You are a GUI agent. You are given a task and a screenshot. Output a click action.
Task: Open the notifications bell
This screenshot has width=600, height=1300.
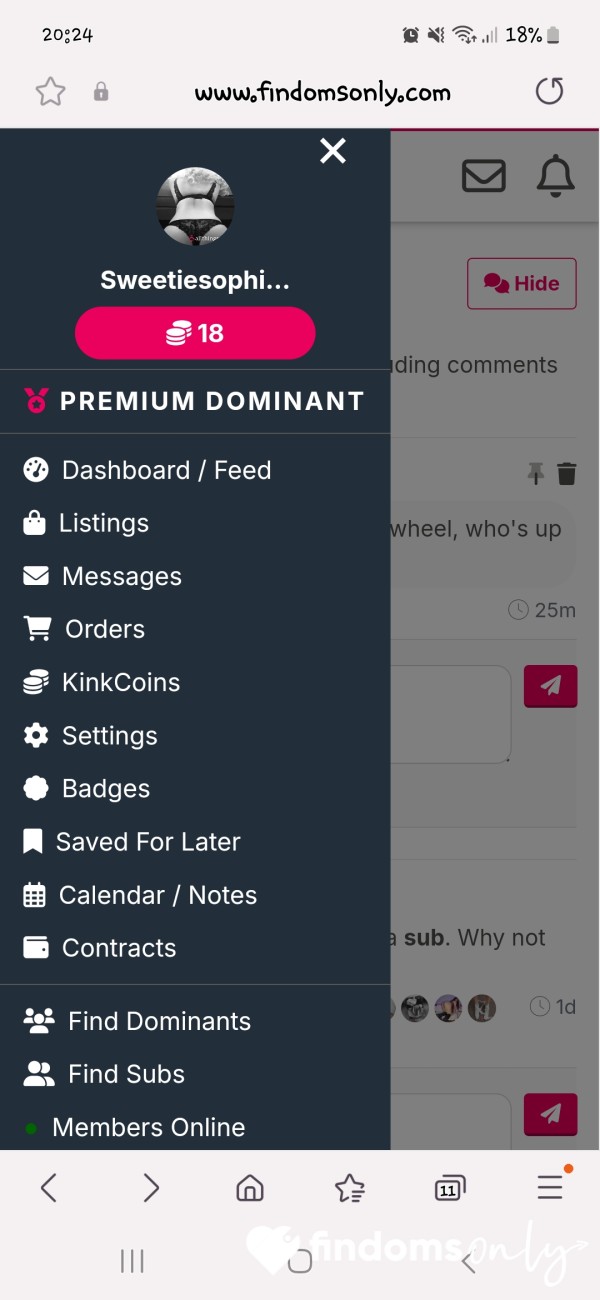pyautogui.click(x=556, y=176)
